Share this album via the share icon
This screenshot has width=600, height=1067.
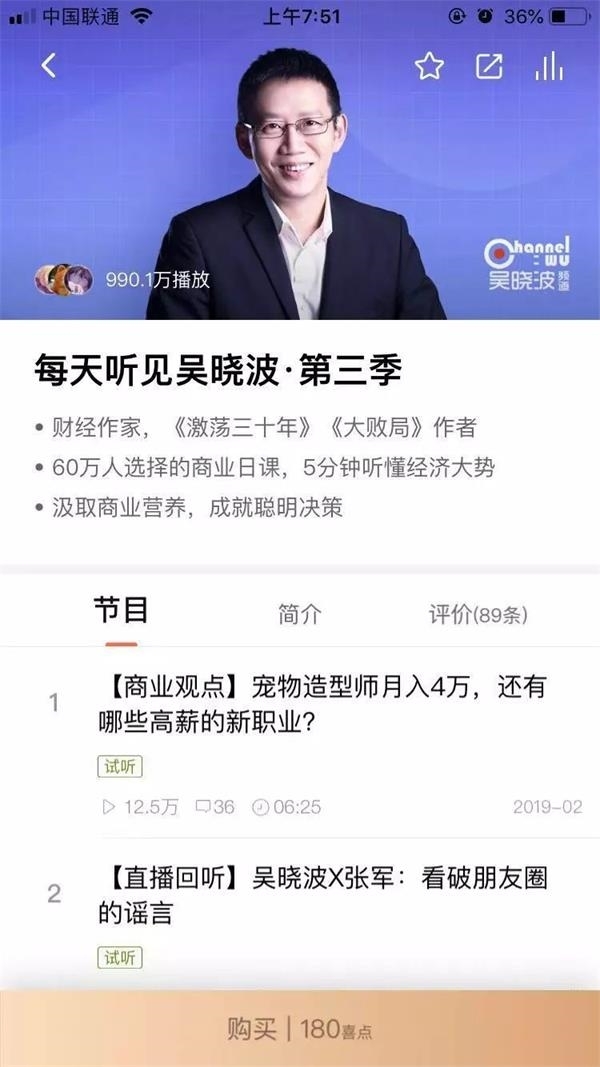(488, 67)
